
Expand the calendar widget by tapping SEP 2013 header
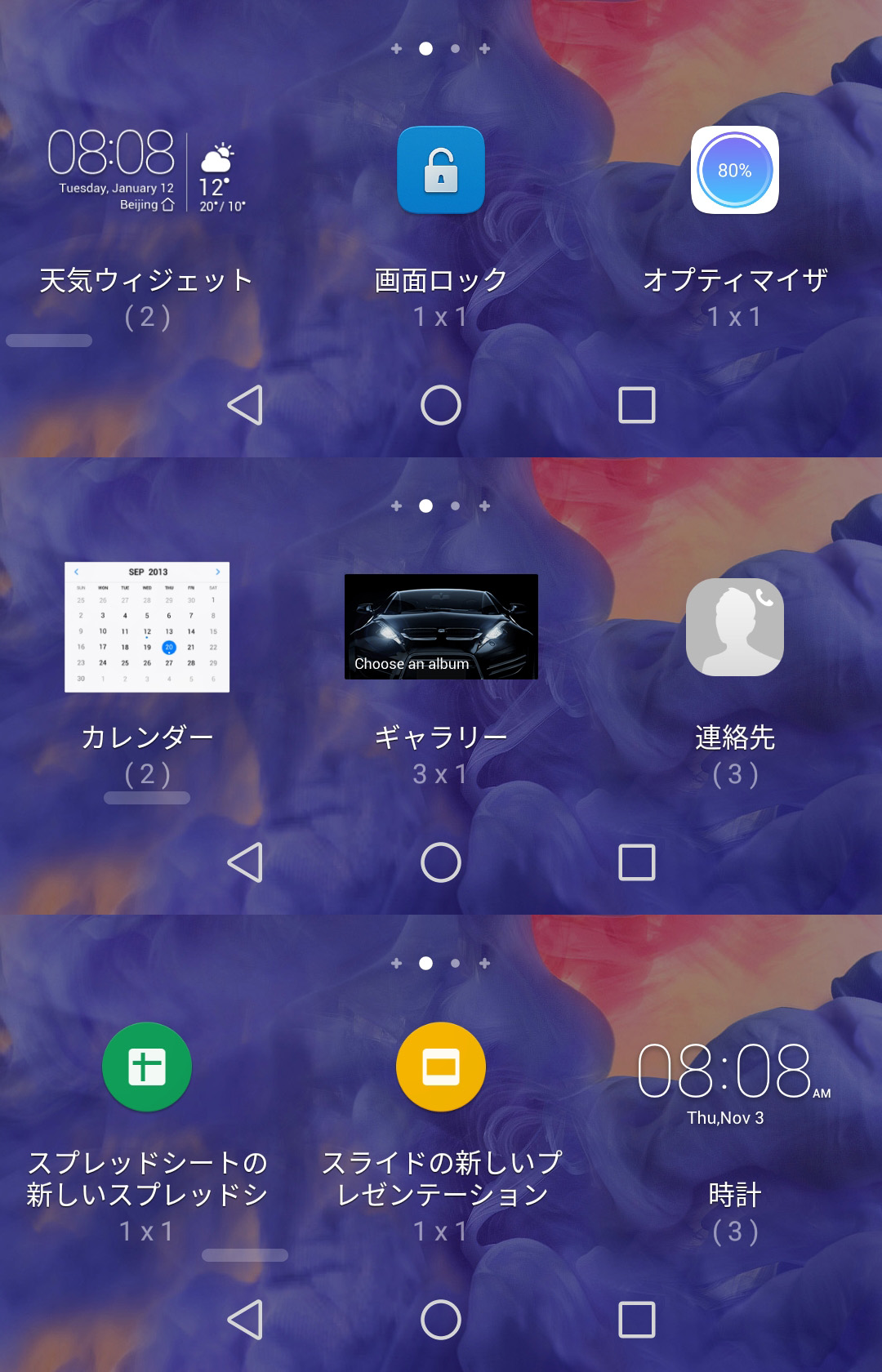146,572
